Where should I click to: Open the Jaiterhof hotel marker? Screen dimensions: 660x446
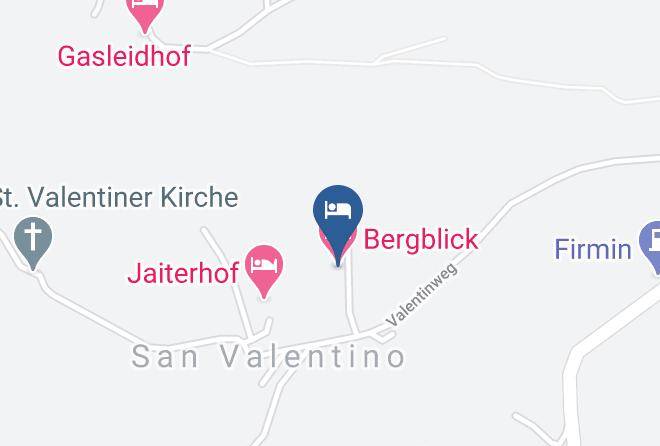pyautogui.click(x=264, y=267)
